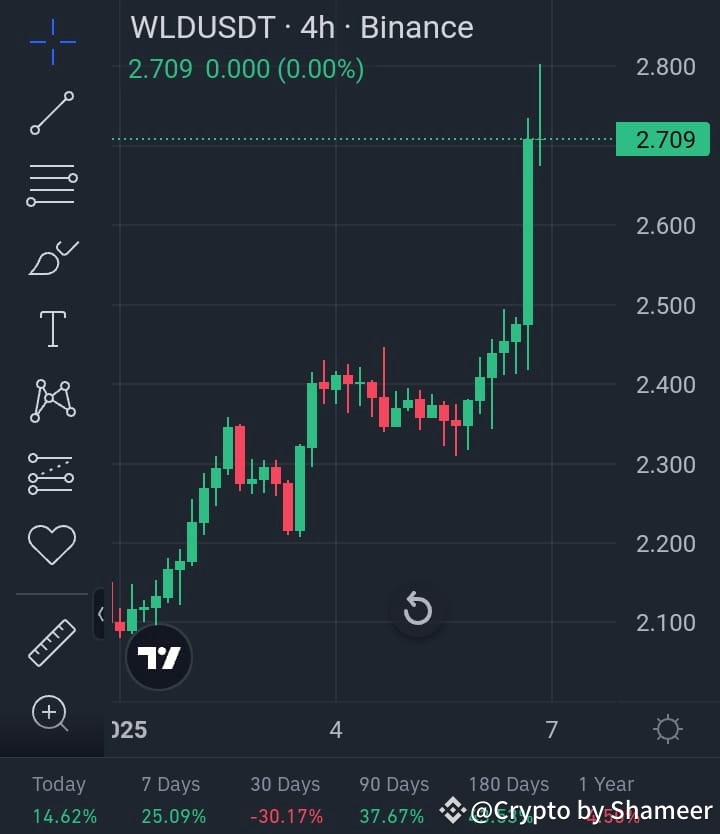Select the forecast prediction tool
The height and width of the screenshot is (834, 720).
click(x=52, y=473)
